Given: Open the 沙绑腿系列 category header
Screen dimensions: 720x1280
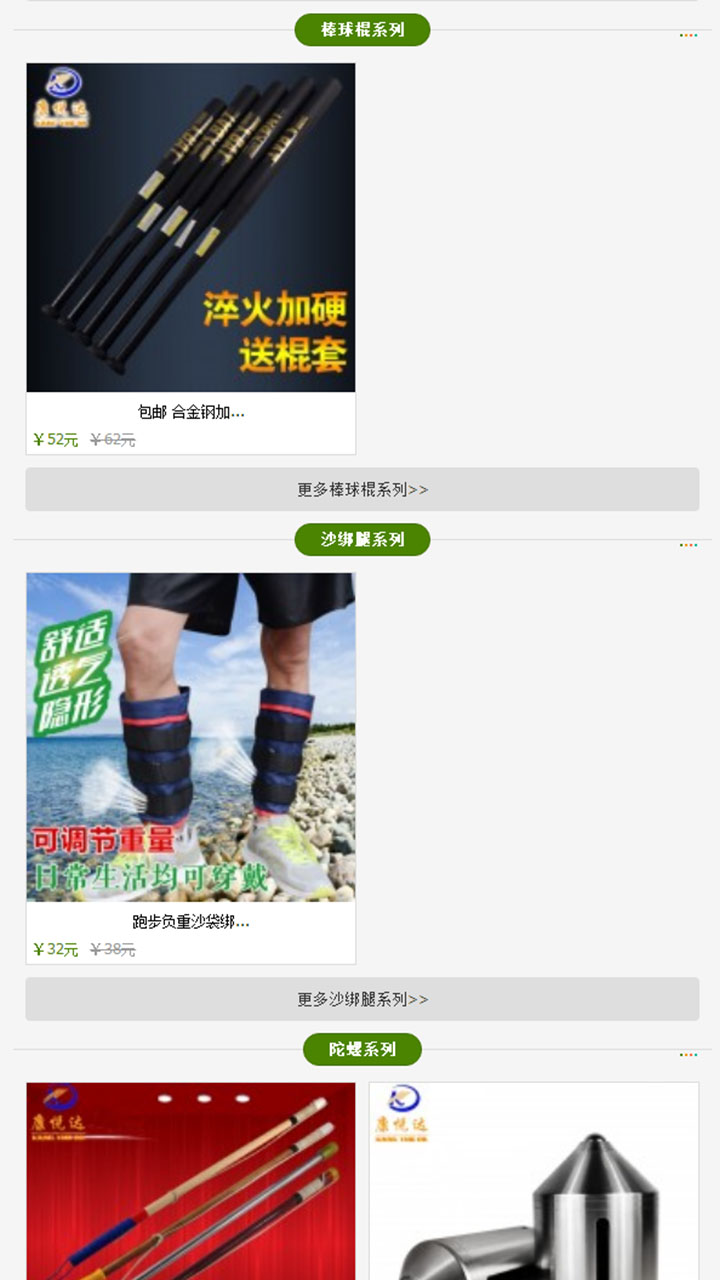Looking at the screenshot, I should pyautogui.click(x=362, y=540).
